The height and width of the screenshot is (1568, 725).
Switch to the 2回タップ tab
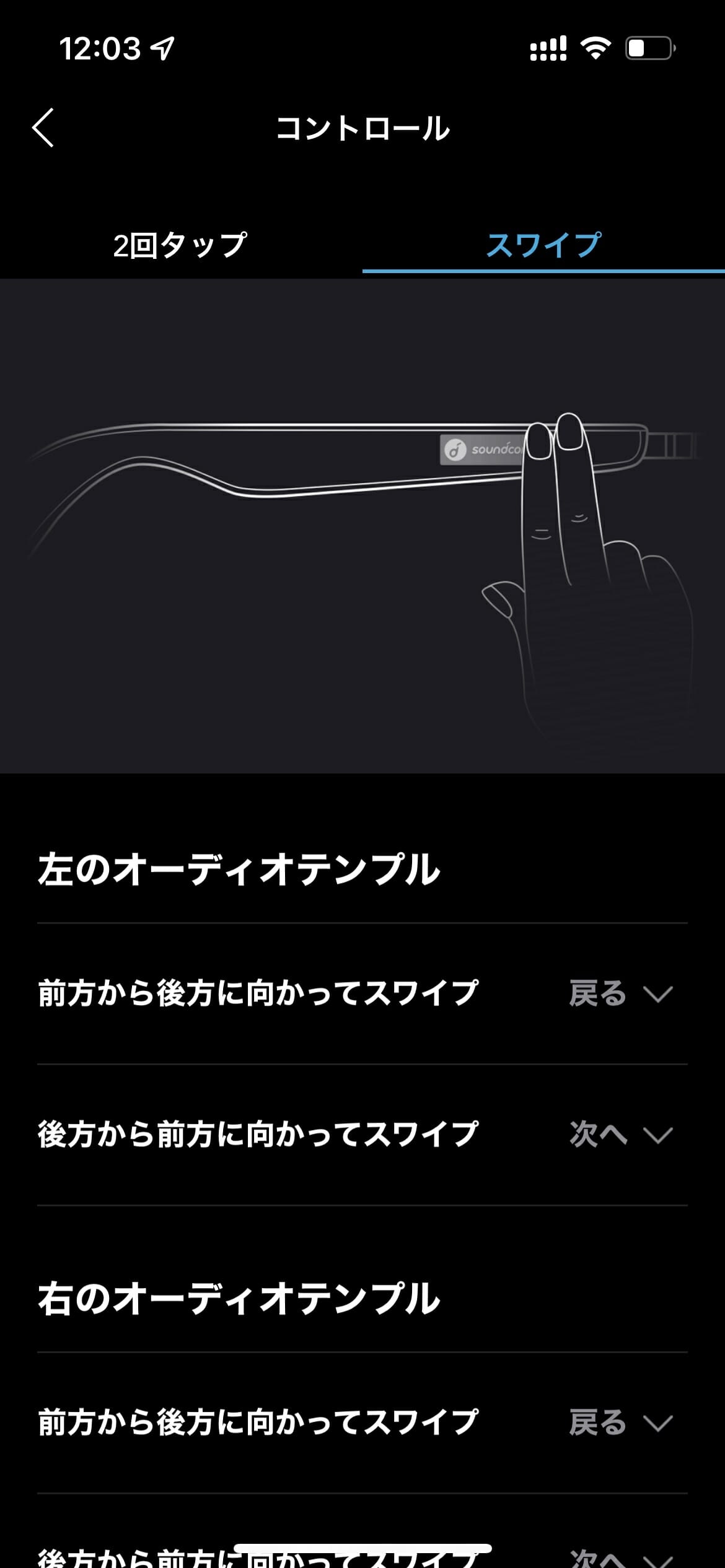pos(180,245)
